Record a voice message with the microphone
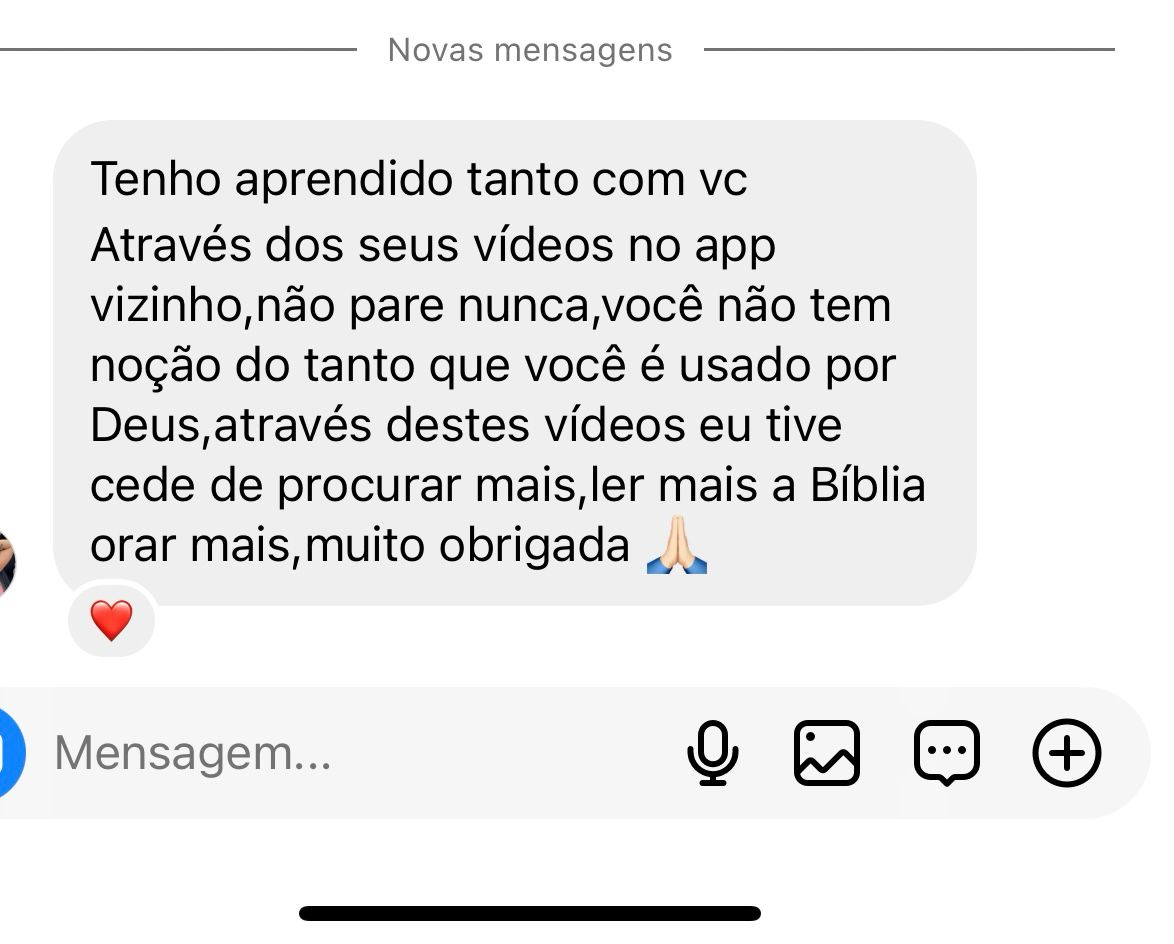1174x944 pixels. (713, 752)
